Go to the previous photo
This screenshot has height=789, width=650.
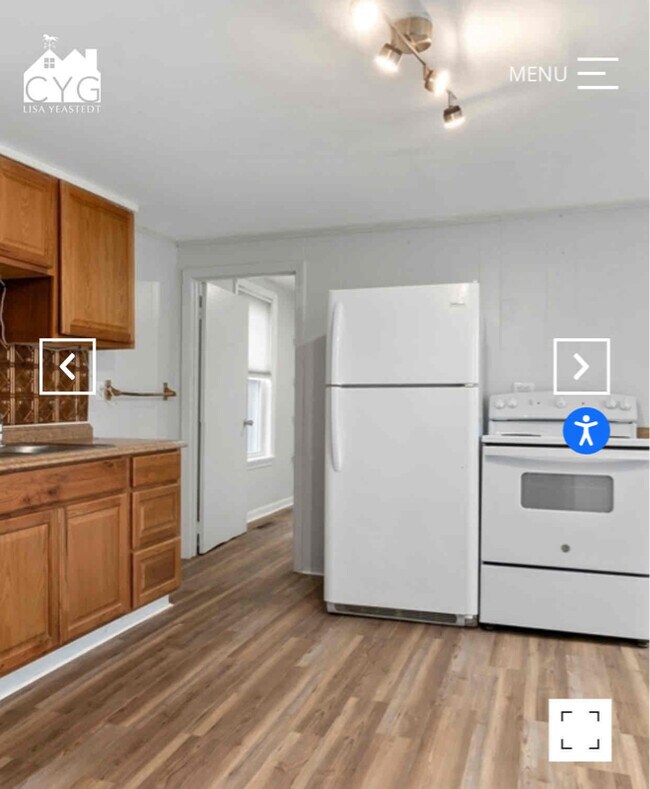(x=67, y=366)
